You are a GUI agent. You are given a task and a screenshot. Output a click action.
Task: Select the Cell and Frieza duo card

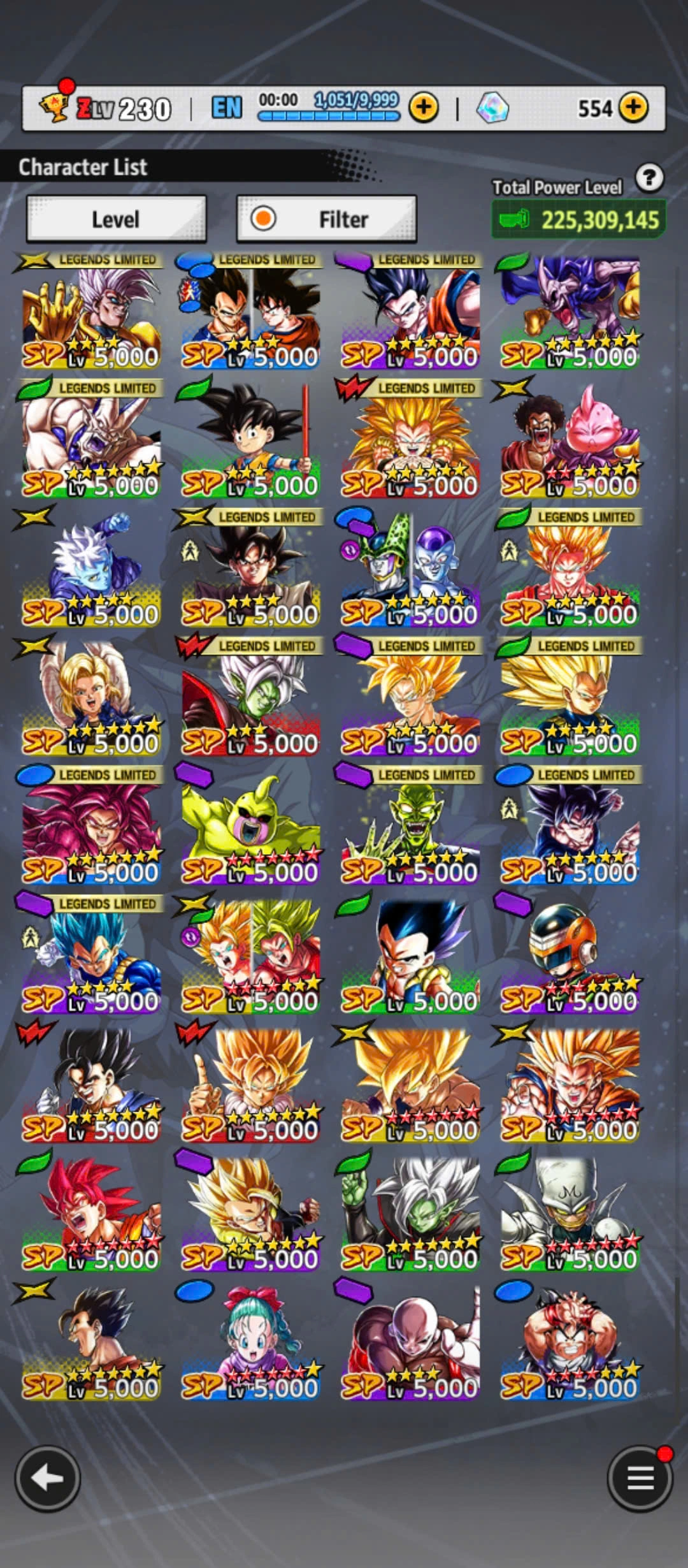pos(409,569)
